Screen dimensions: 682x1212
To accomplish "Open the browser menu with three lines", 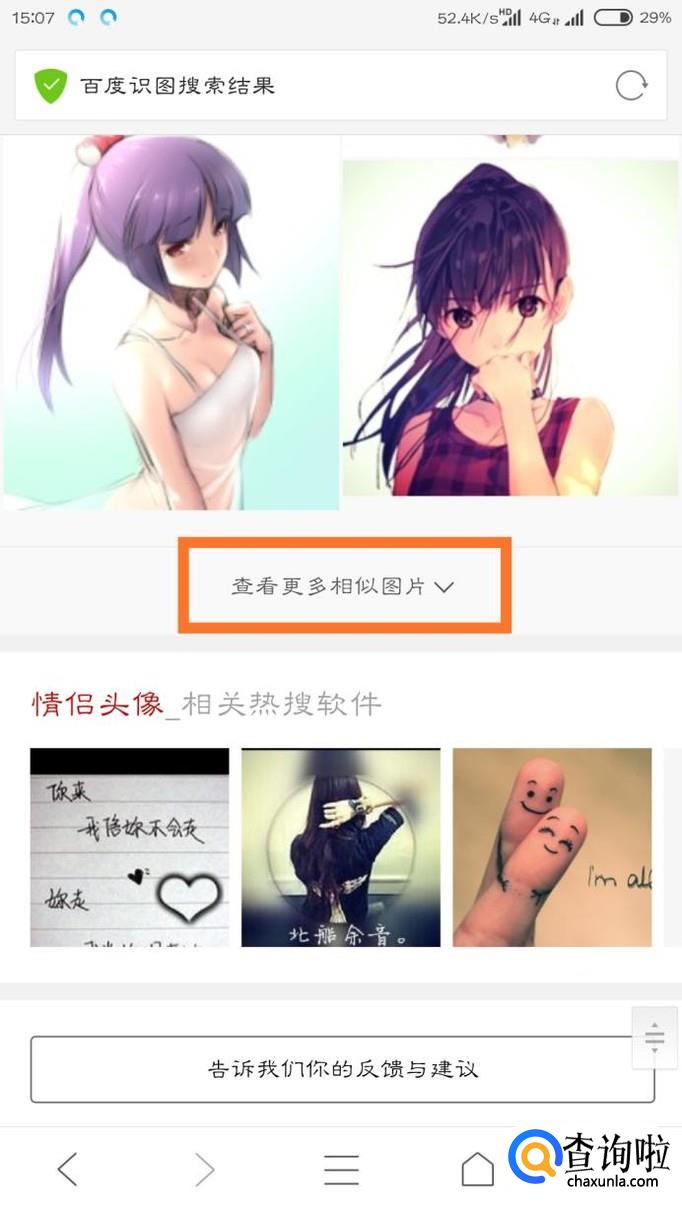I will [x=341, y=1168].
